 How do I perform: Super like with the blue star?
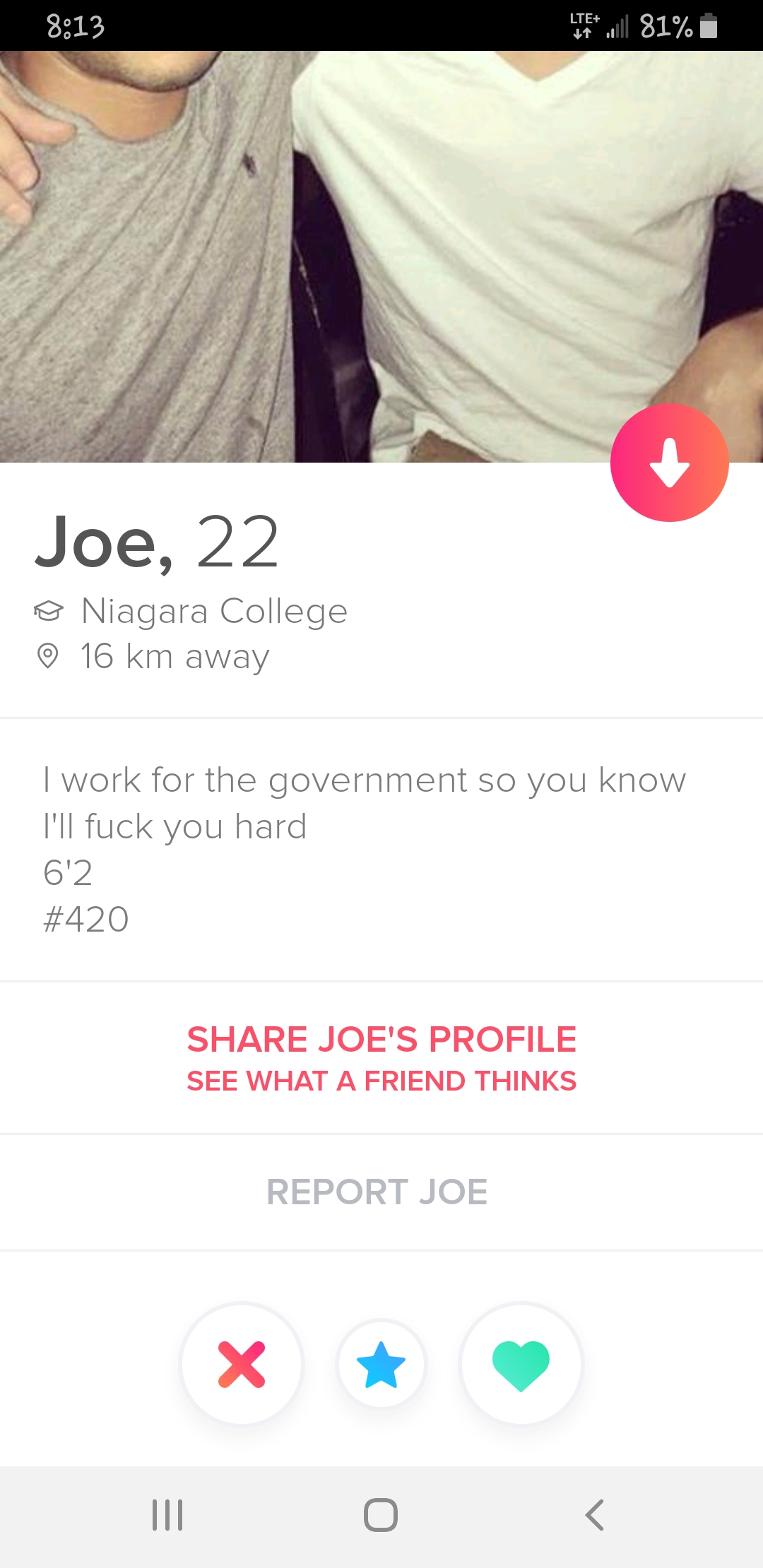381,1364
